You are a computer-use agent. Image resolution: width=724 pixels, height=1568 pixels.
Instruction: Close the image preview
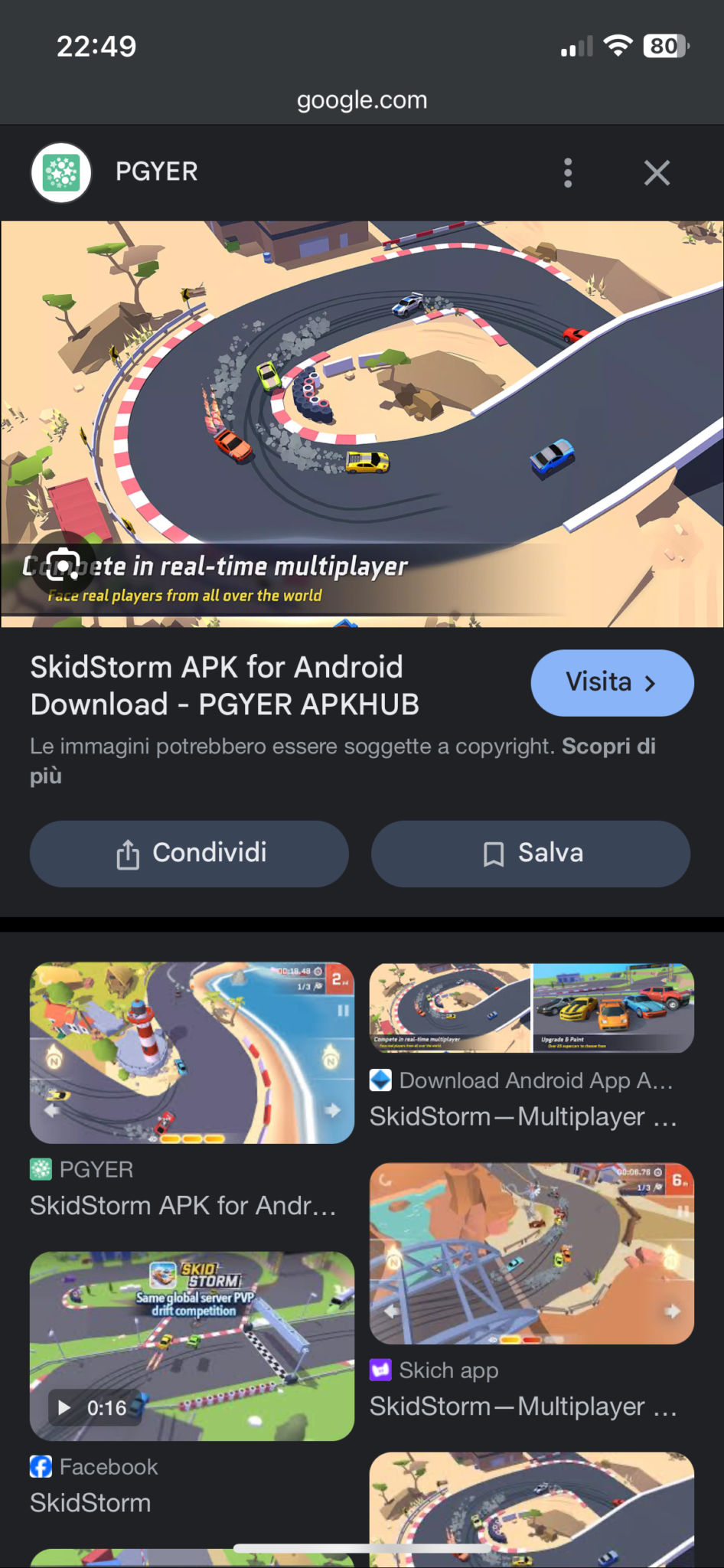point(657,173)
